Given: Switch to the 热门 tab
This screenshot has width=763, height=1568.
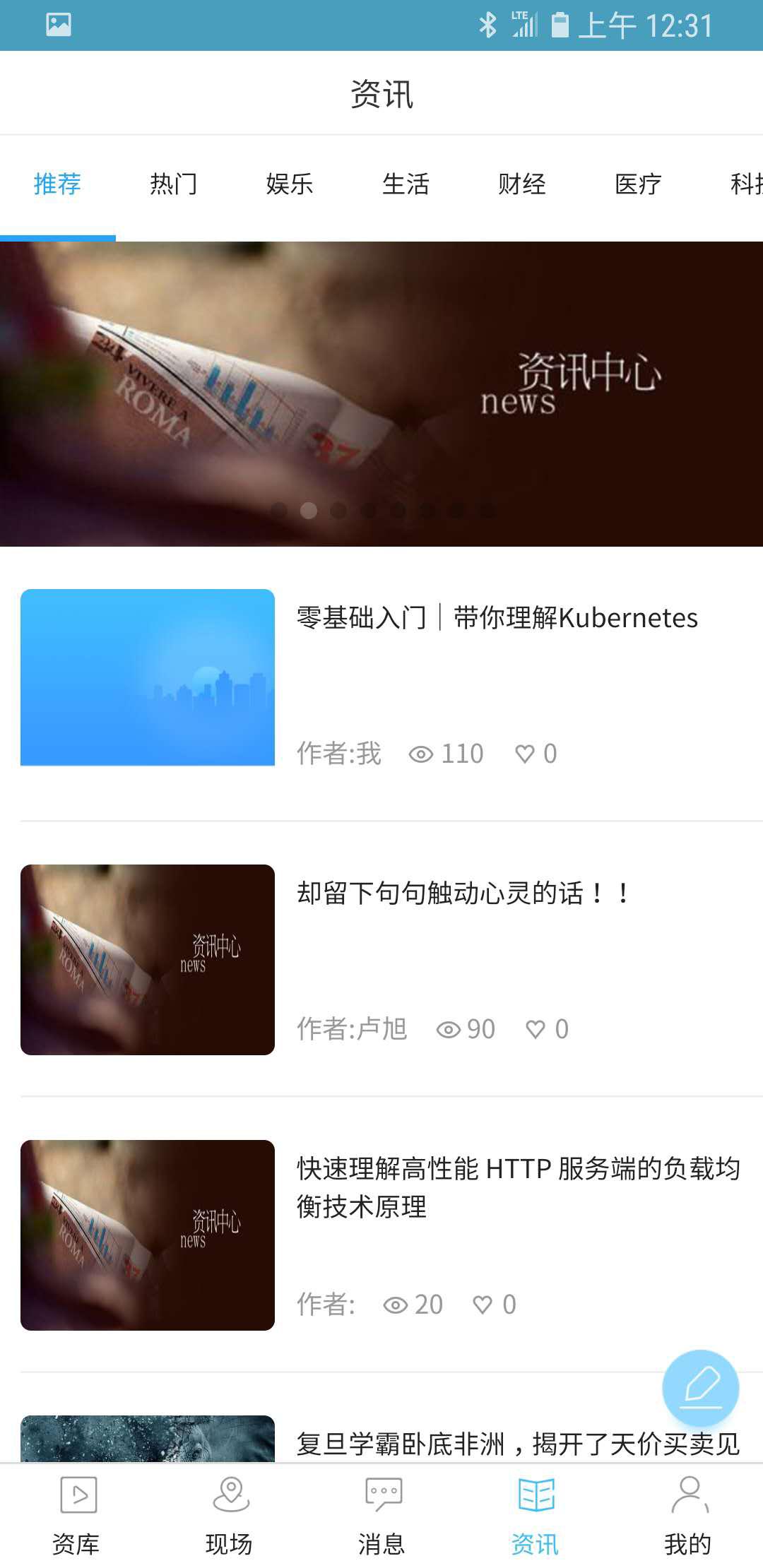Looking at the screenshot, I should (174, 184).
